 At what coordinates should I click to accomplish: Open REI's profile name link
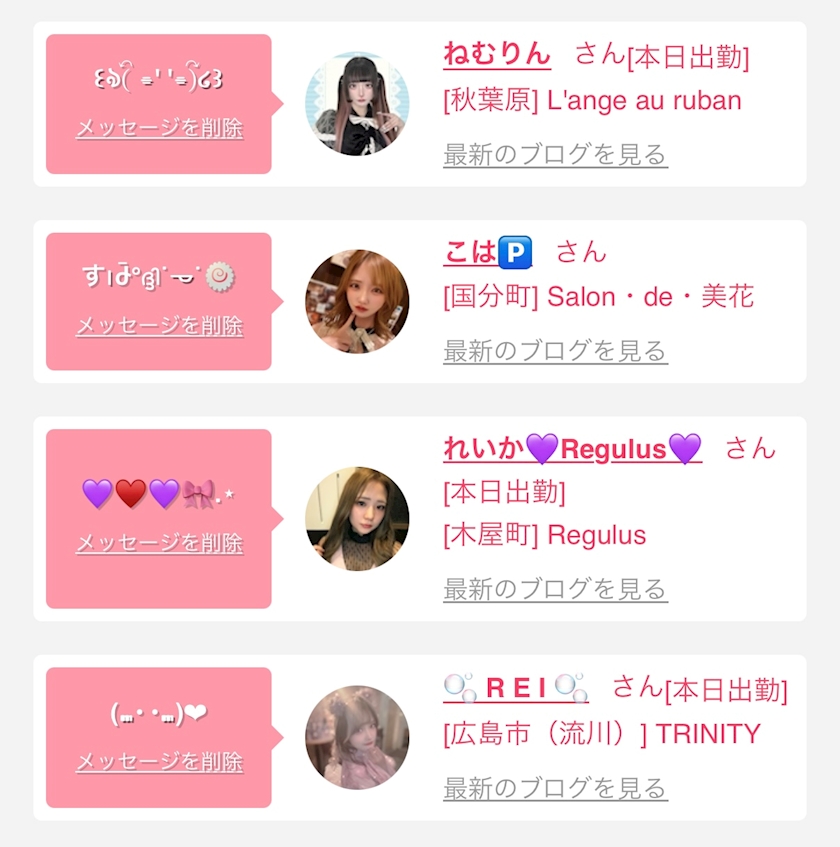[516, 688]
